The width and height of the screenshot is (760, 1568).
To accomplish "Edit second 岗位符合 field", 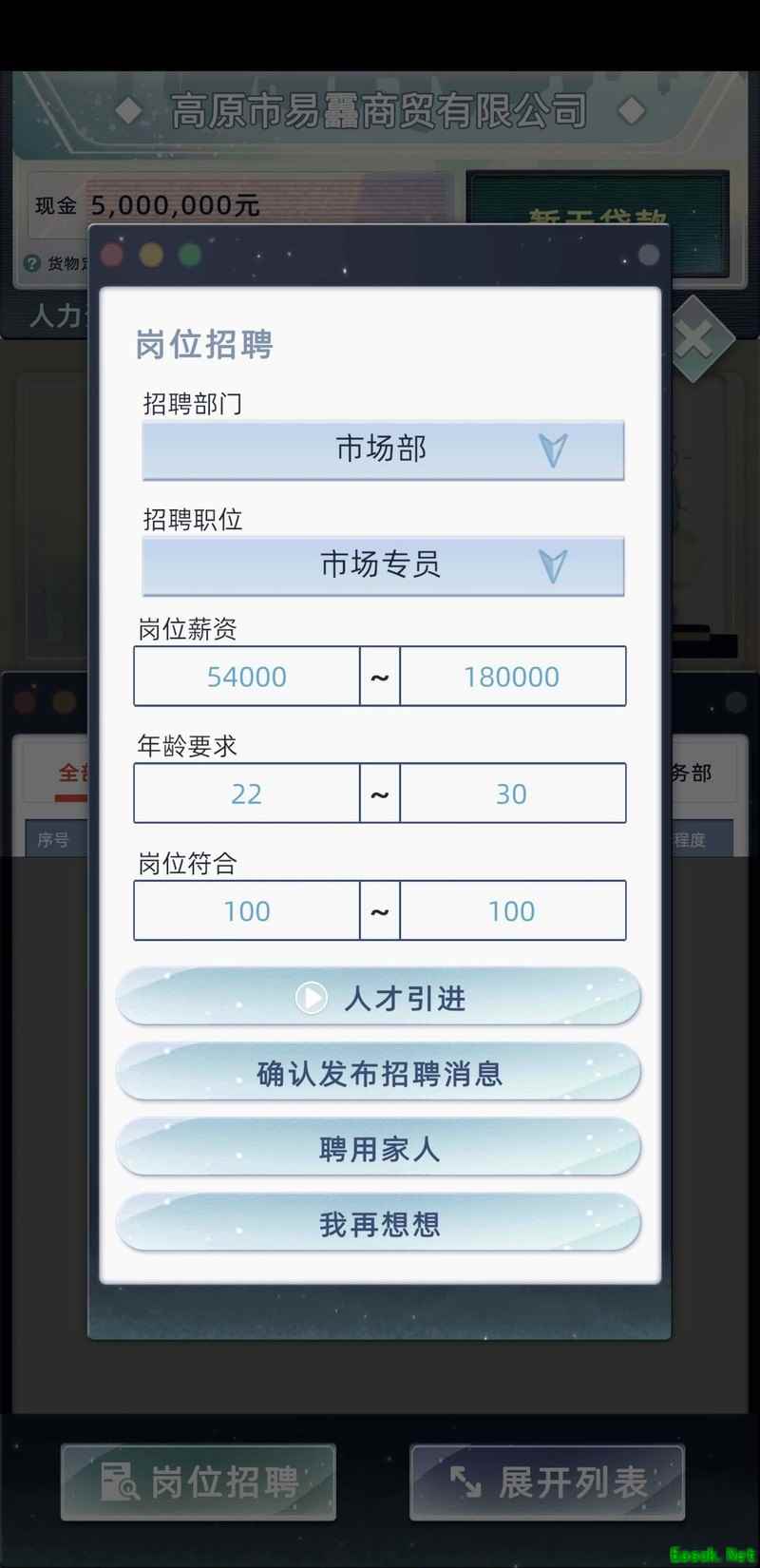I will (x=512, y=910).
